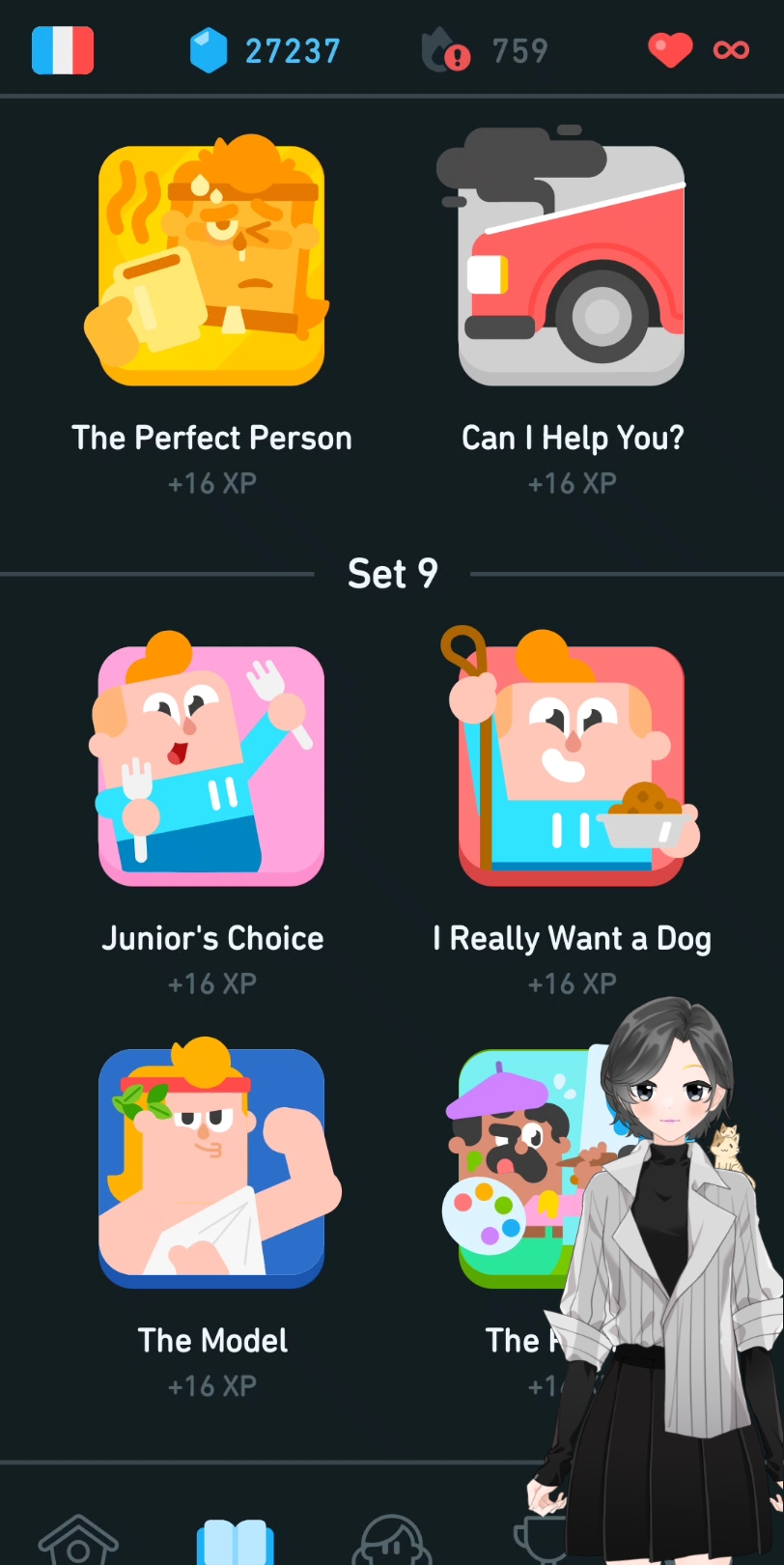The image size is (784, 1565).
Task: Open the story Junior's Choice
Action: tap(211, 765)
